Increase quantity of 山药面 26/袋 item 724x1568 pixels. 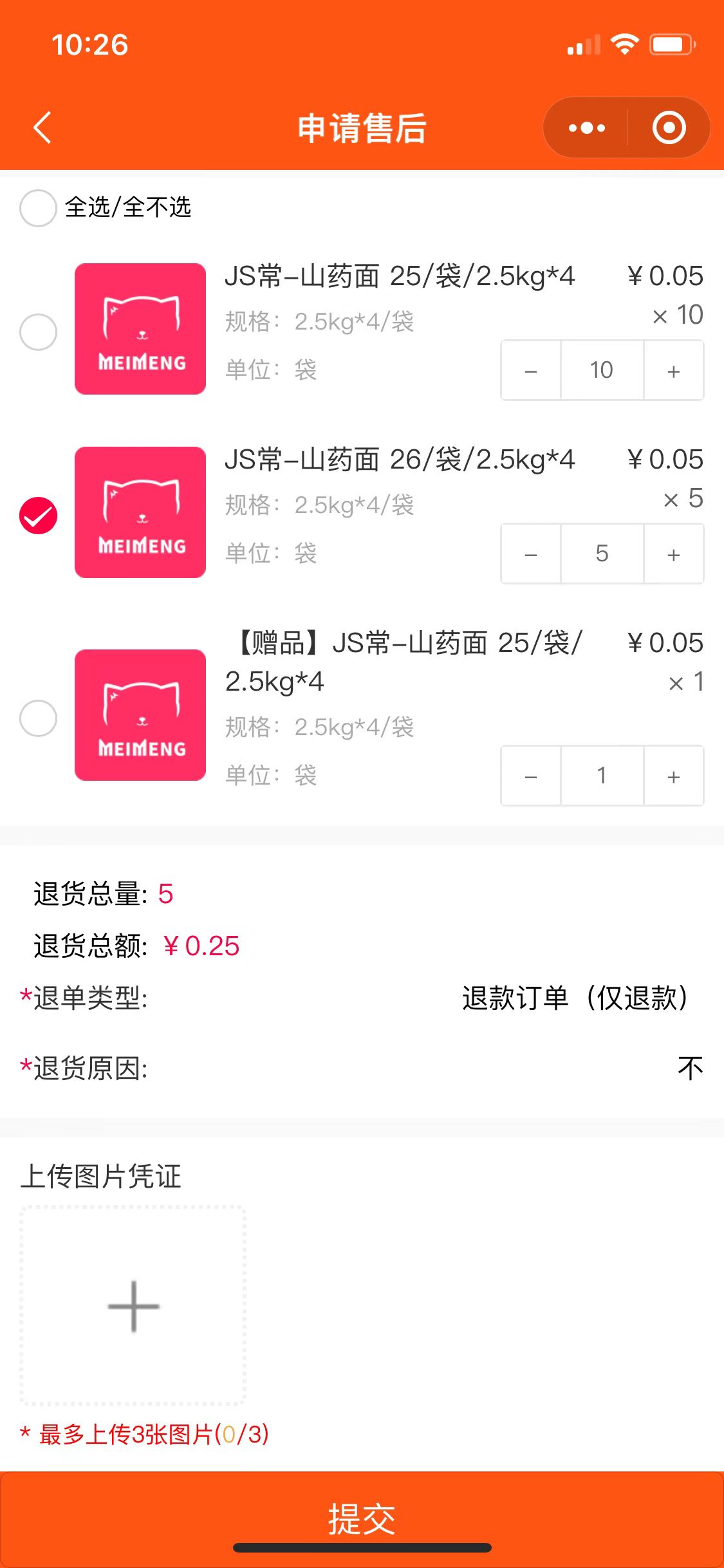[674, 554]
